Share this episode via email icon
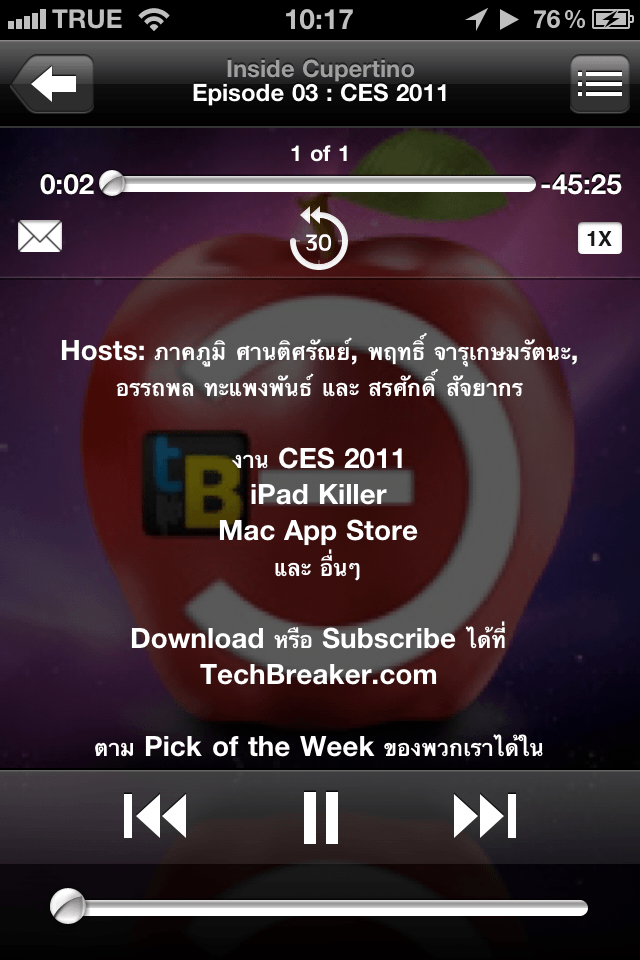Viewport: 640px width, 960px height. (x=40, y=237)
